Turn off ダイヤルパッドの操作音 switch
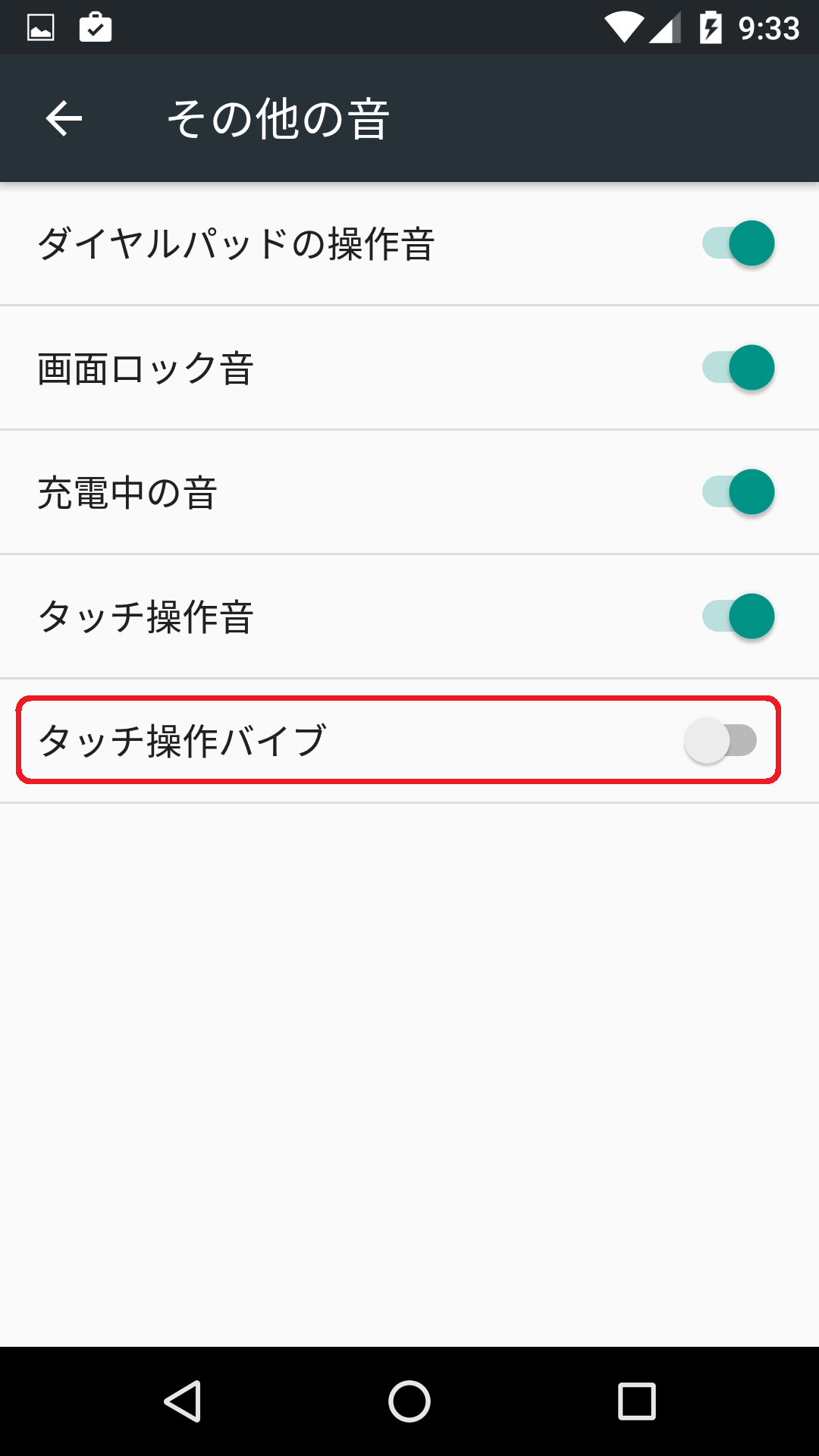The image size is (819, 1456). [739, 243]
